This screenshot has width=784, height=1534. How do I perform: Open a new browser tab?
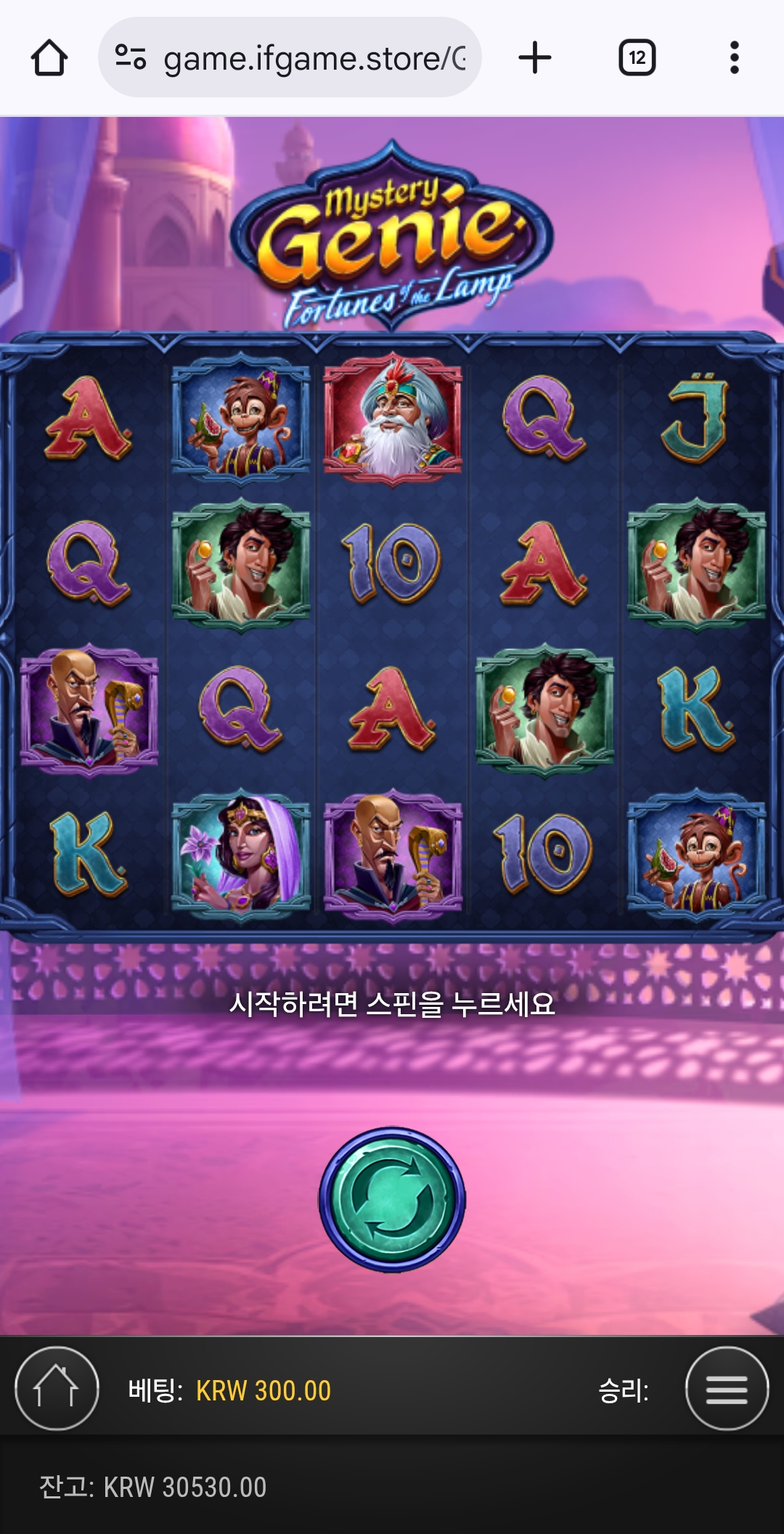pos(535,58)
